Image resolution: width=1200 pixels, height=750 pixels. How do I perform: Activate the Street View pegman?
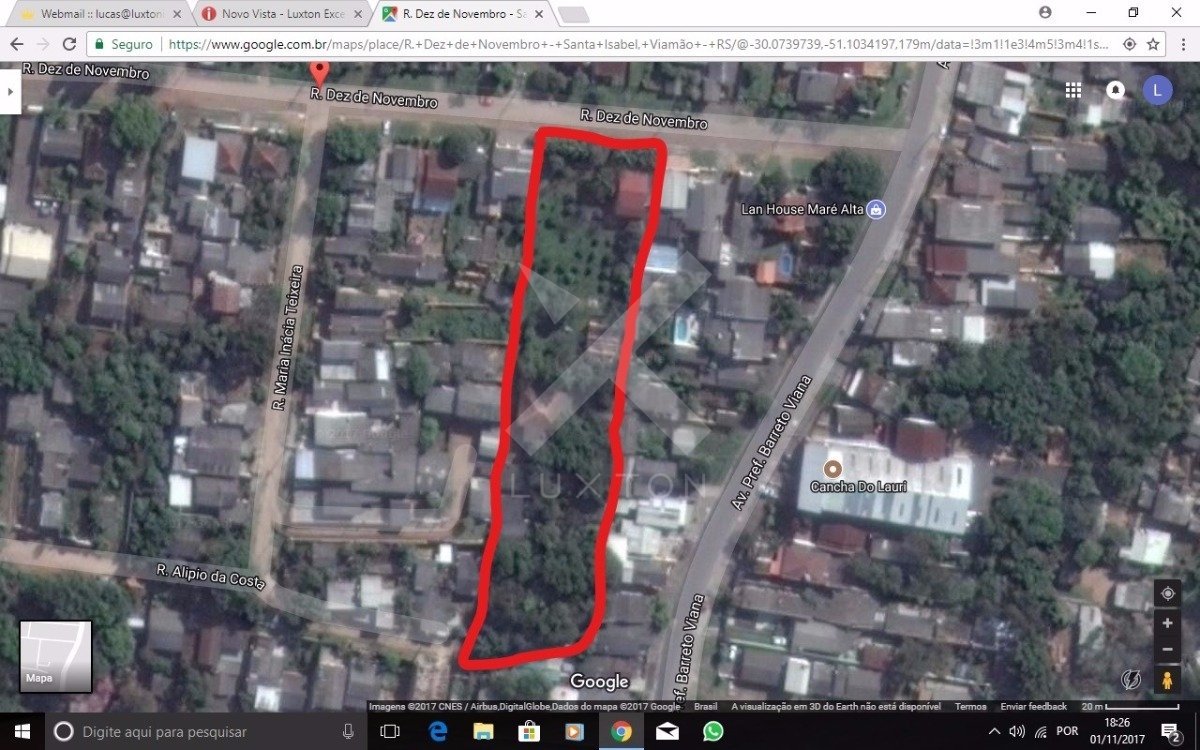[x=1166, y=681]
